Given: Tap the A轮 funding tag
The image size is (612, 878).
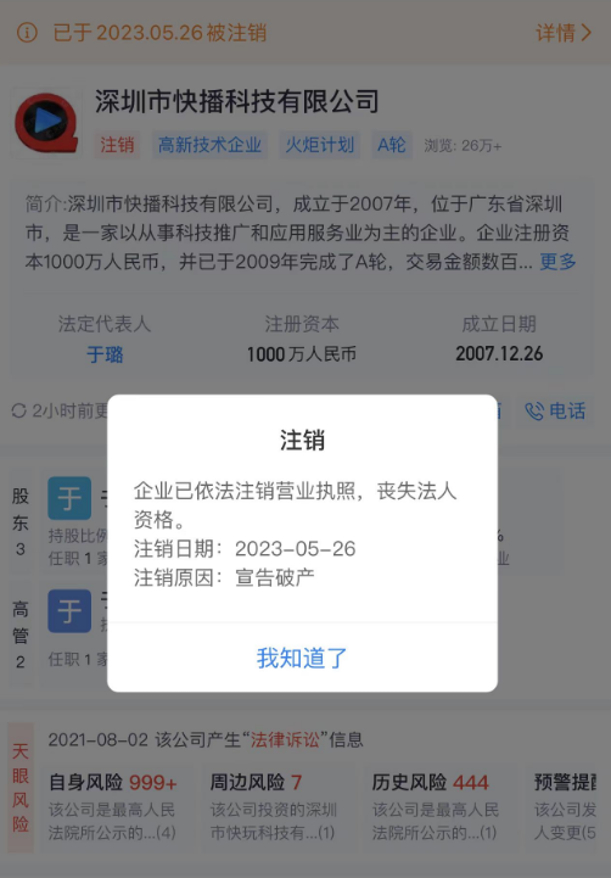Looking at the screenshot, I should coord(391,145).
